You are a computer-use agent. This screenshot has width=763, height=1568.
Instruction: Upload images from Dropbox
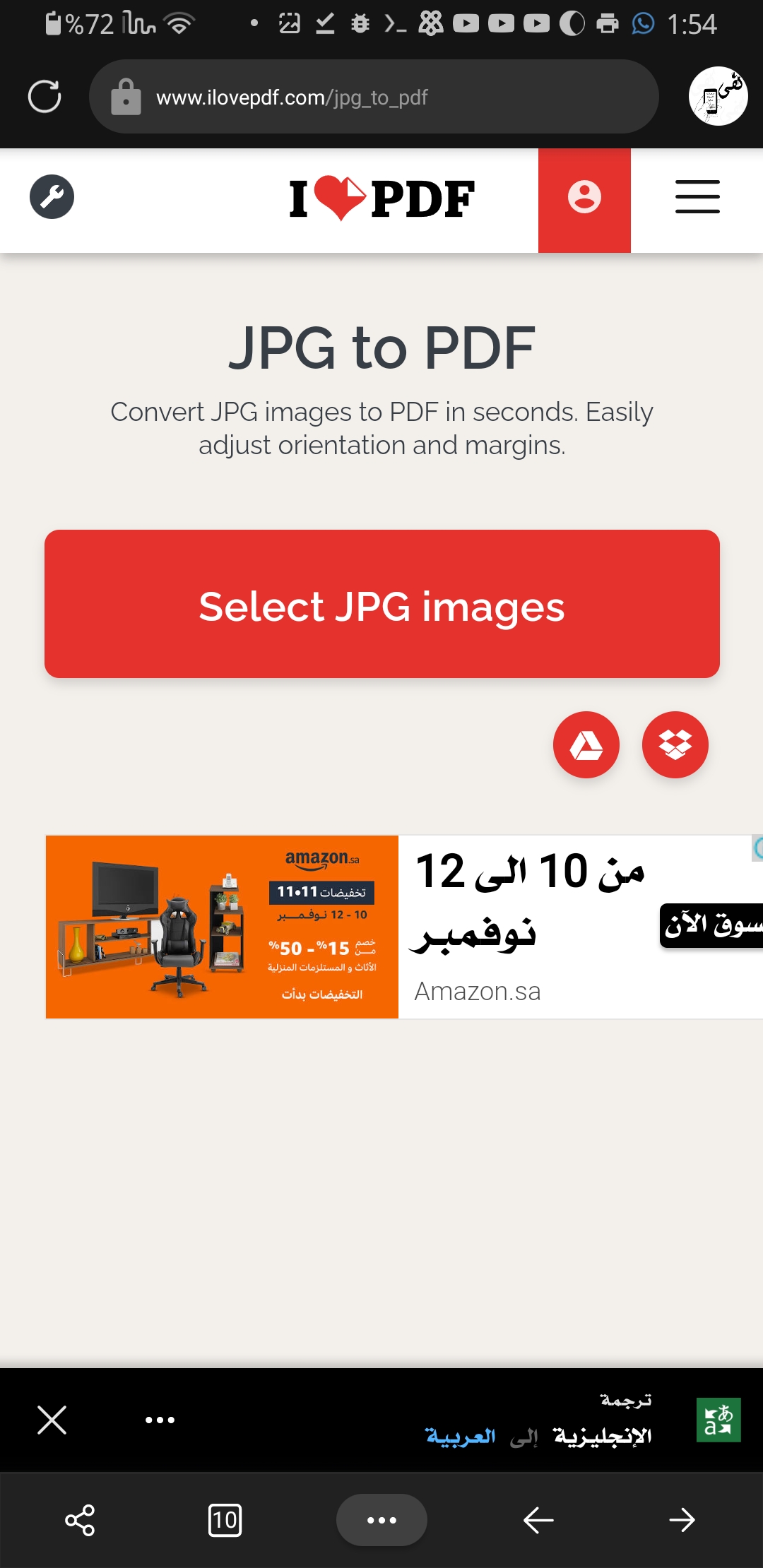[x=675, y=744]
